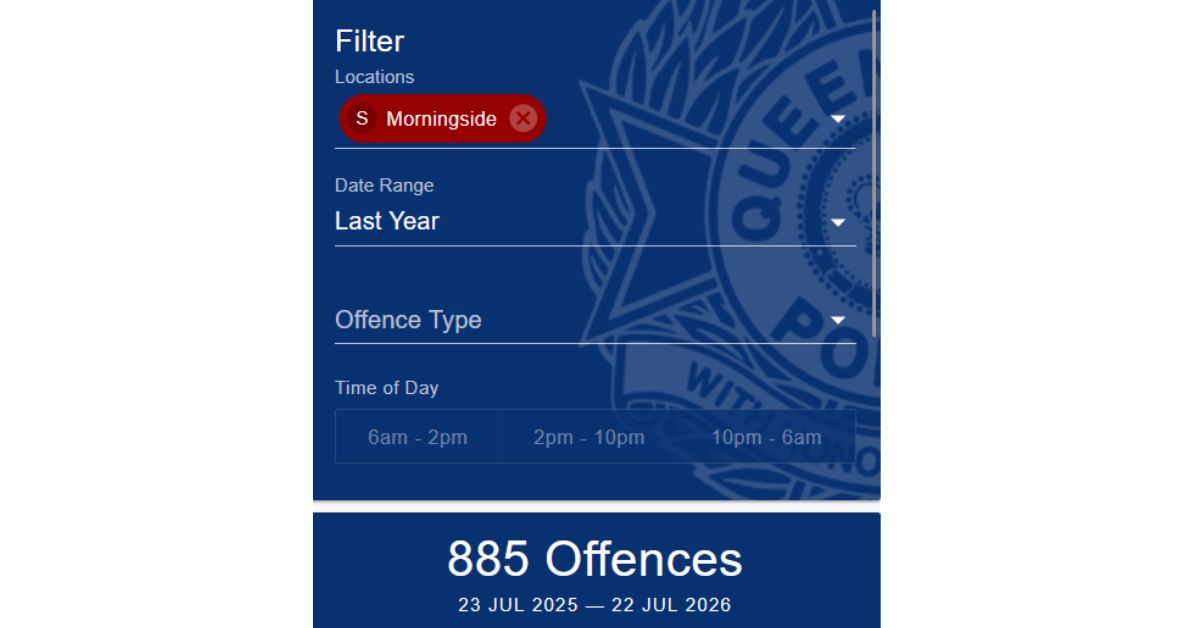Open the Date Range dropdown showing Last Year
This screenshot has height=628, width=1200.
click(x=595, y=221)
